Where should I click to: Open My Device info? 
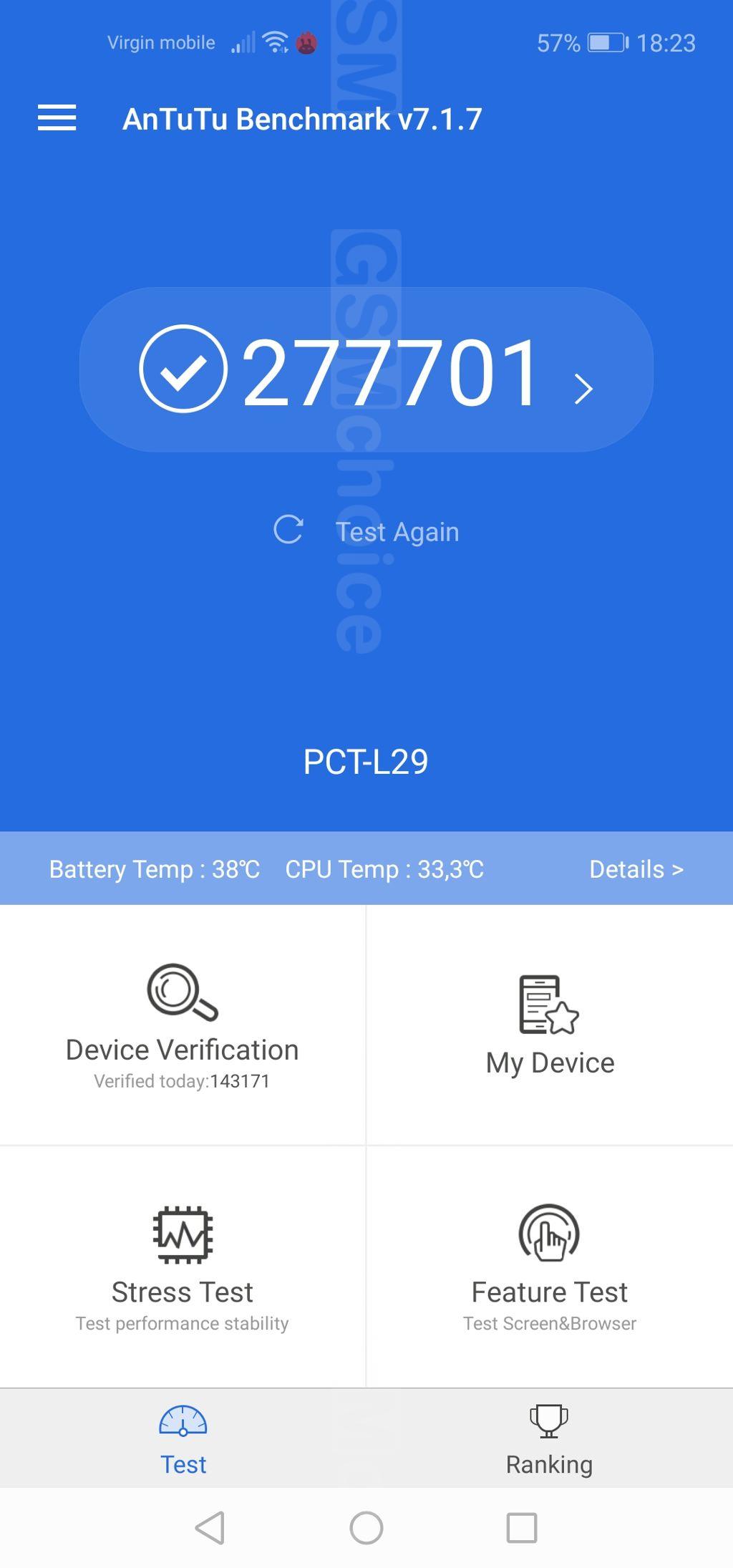[550, 1025]
